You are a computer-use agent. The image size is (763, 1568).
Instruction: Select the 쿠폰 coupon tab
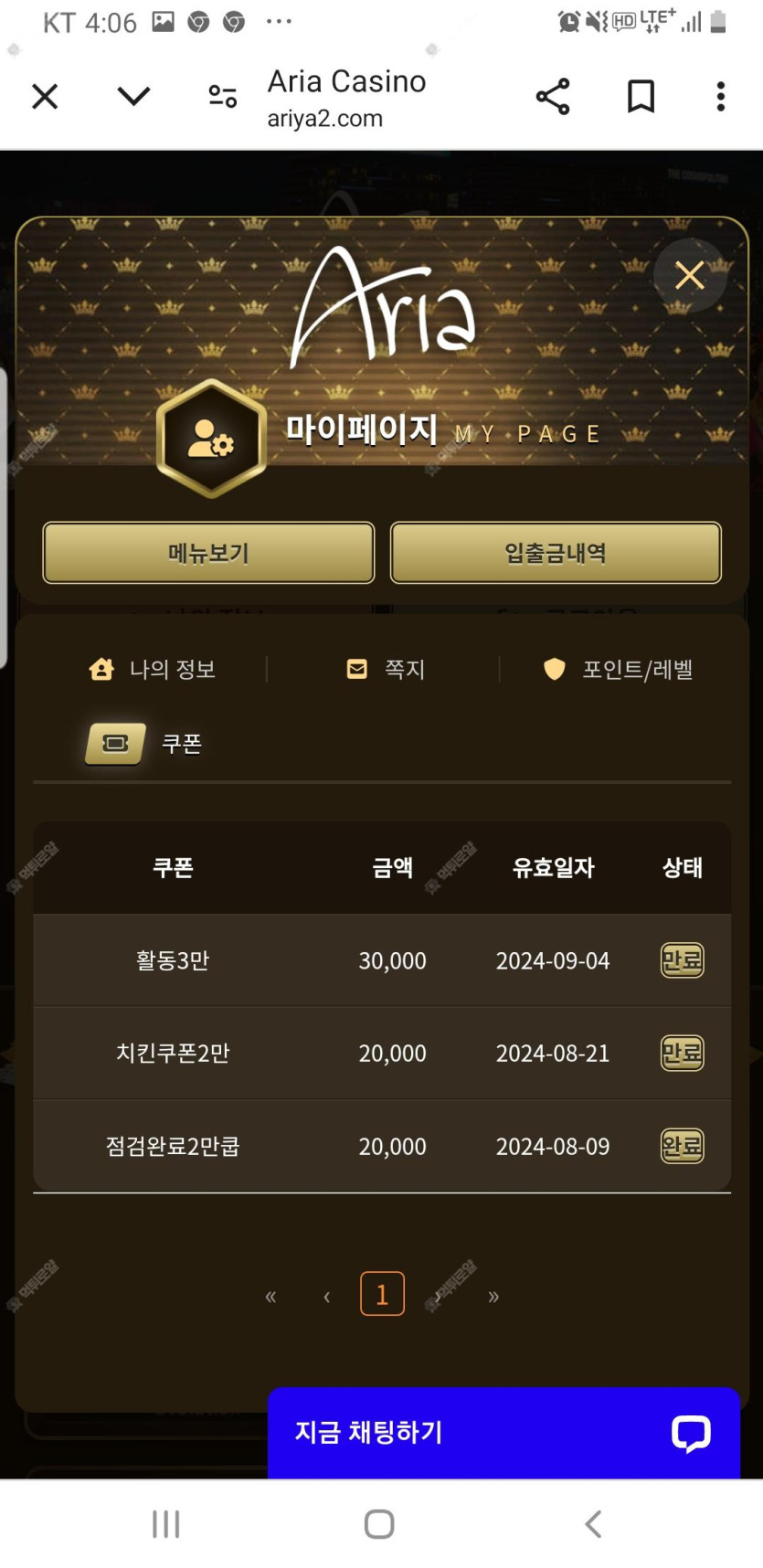[144, 744]
